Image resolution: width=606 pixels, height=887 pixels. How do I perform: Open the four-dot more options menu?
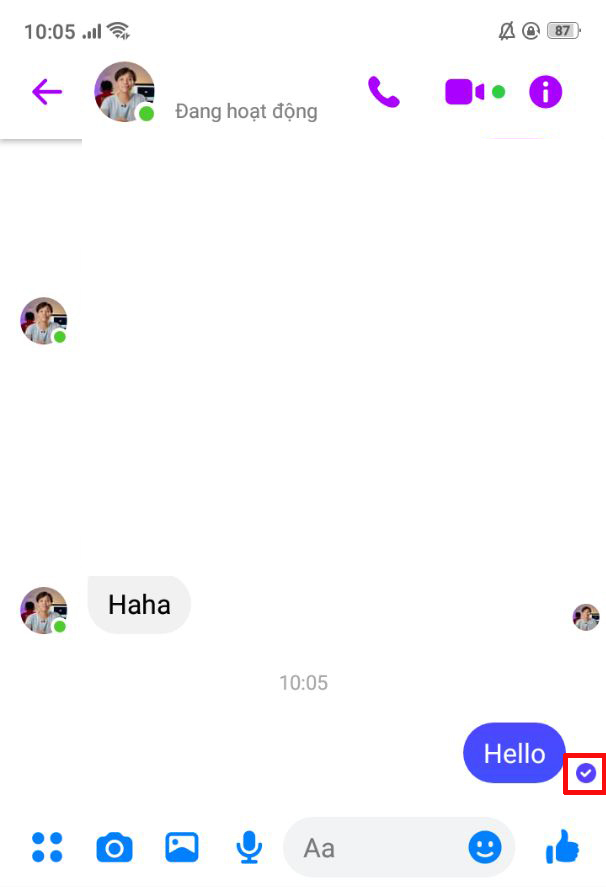pos(47,847)
